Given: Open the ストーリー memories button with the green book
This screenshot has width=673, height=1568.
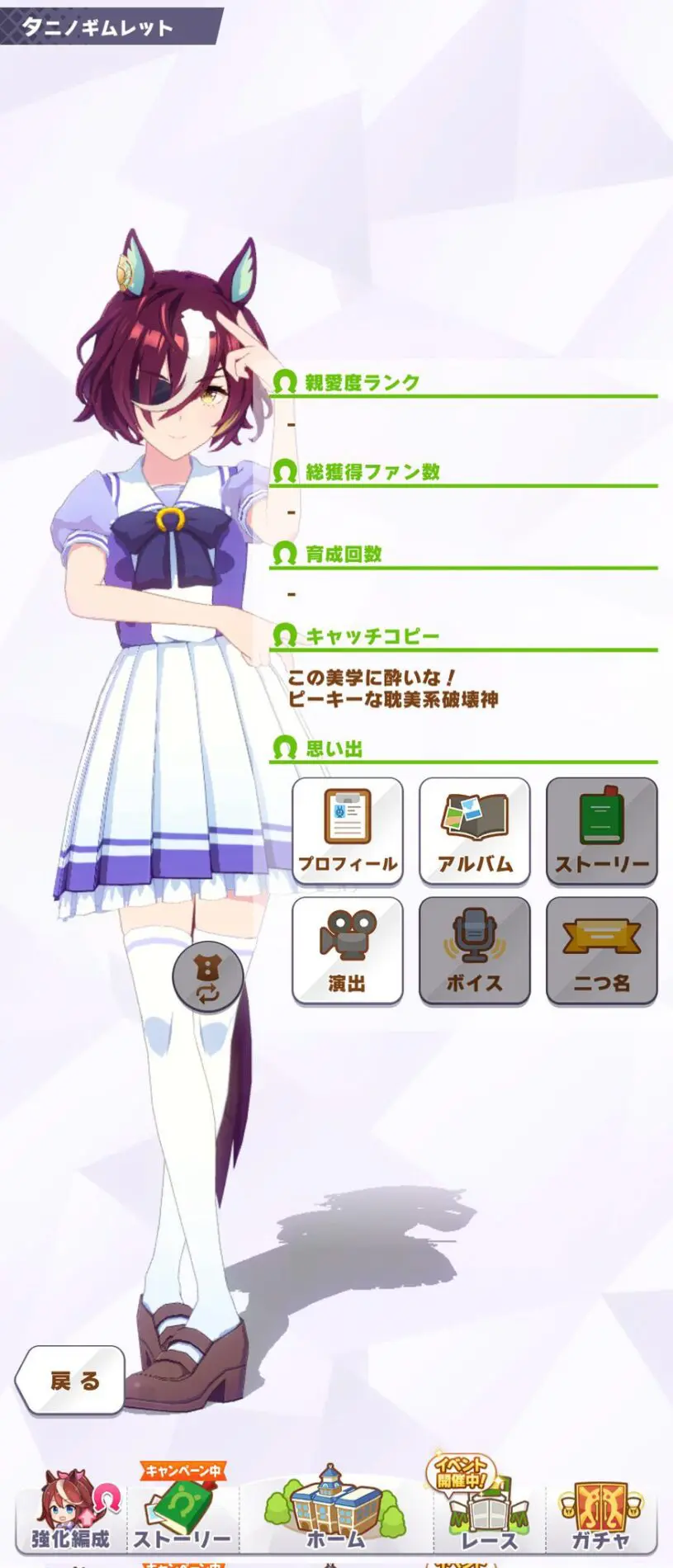Looking at the screenshot, I should pyautogui.click(x=602, y=830).
